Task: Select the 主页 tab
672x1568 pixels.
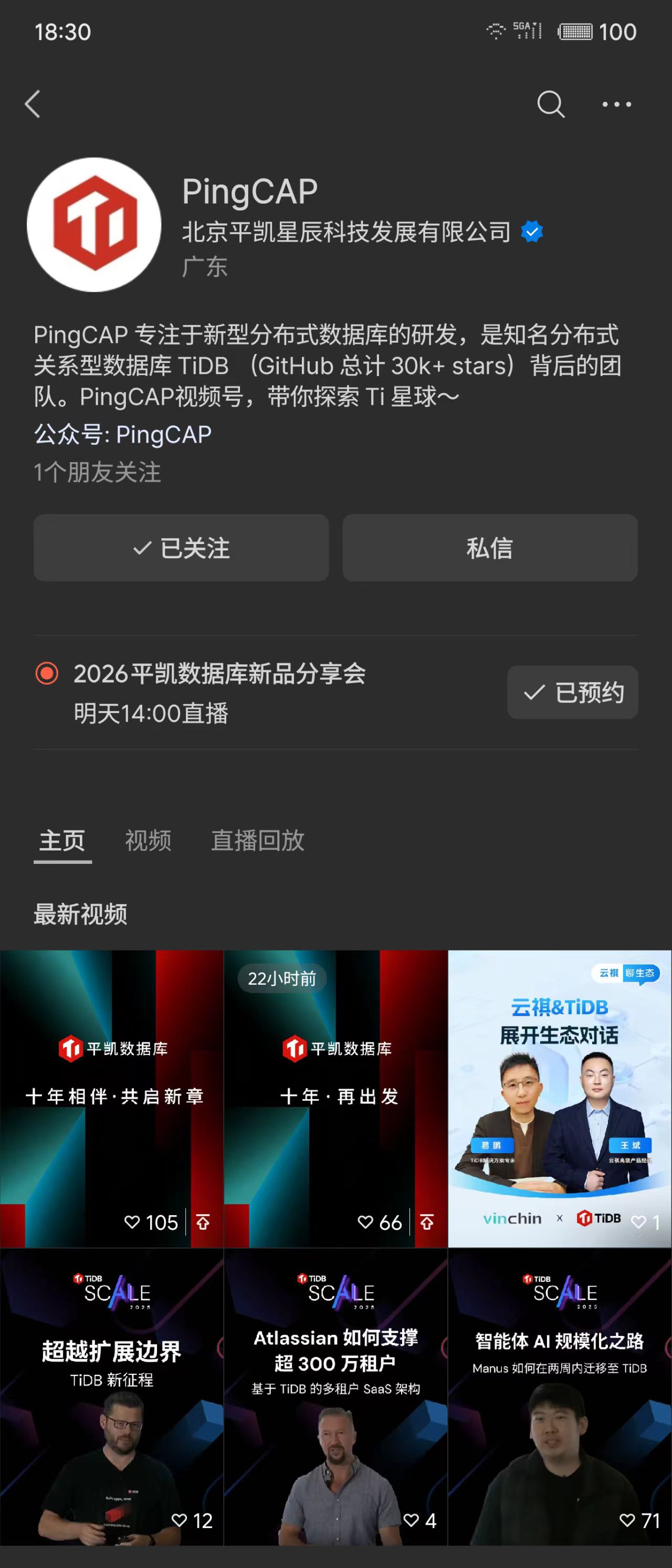Action: (62, 841)
